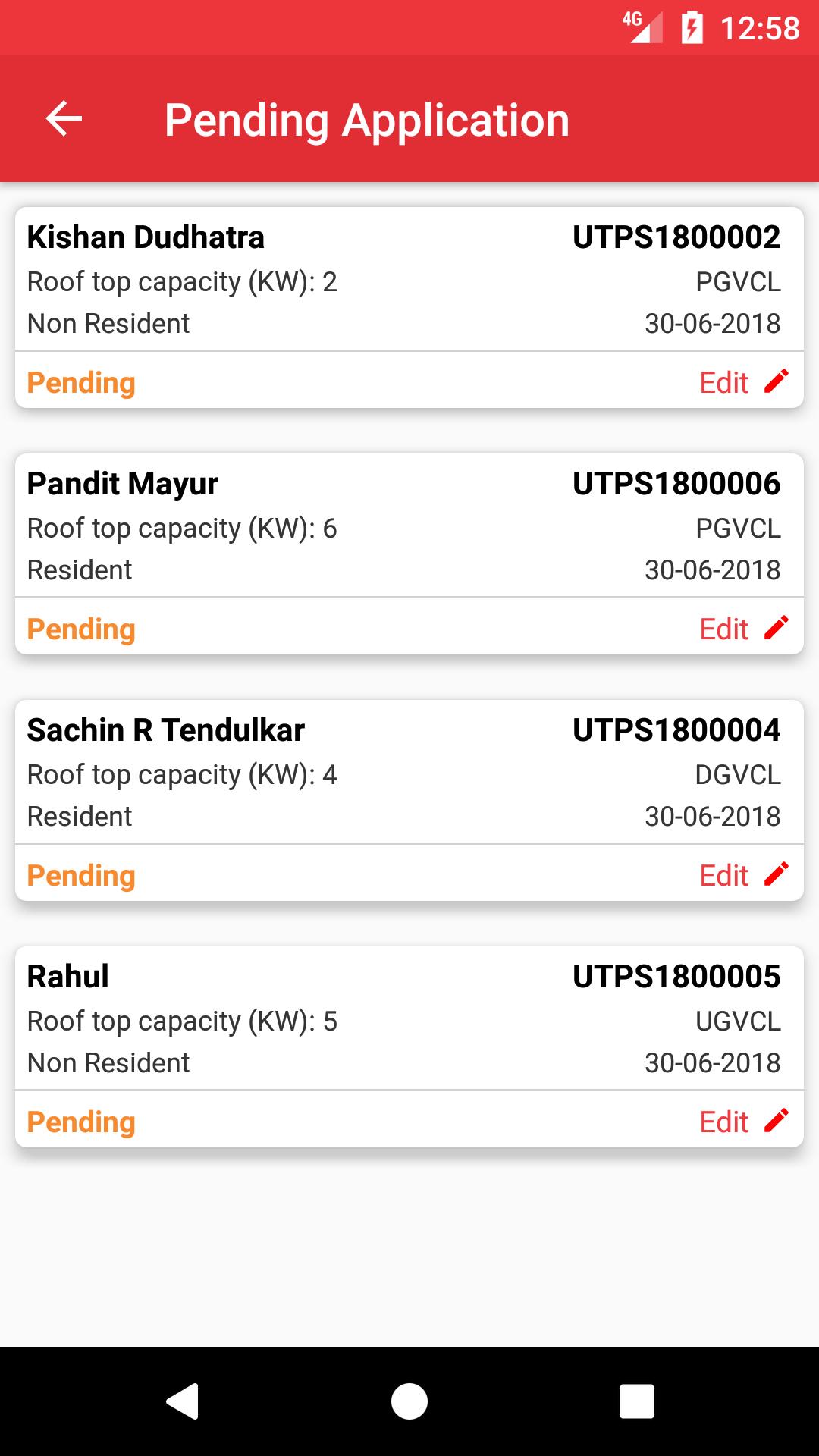Edit Rahul's application

click(744, 1122)
